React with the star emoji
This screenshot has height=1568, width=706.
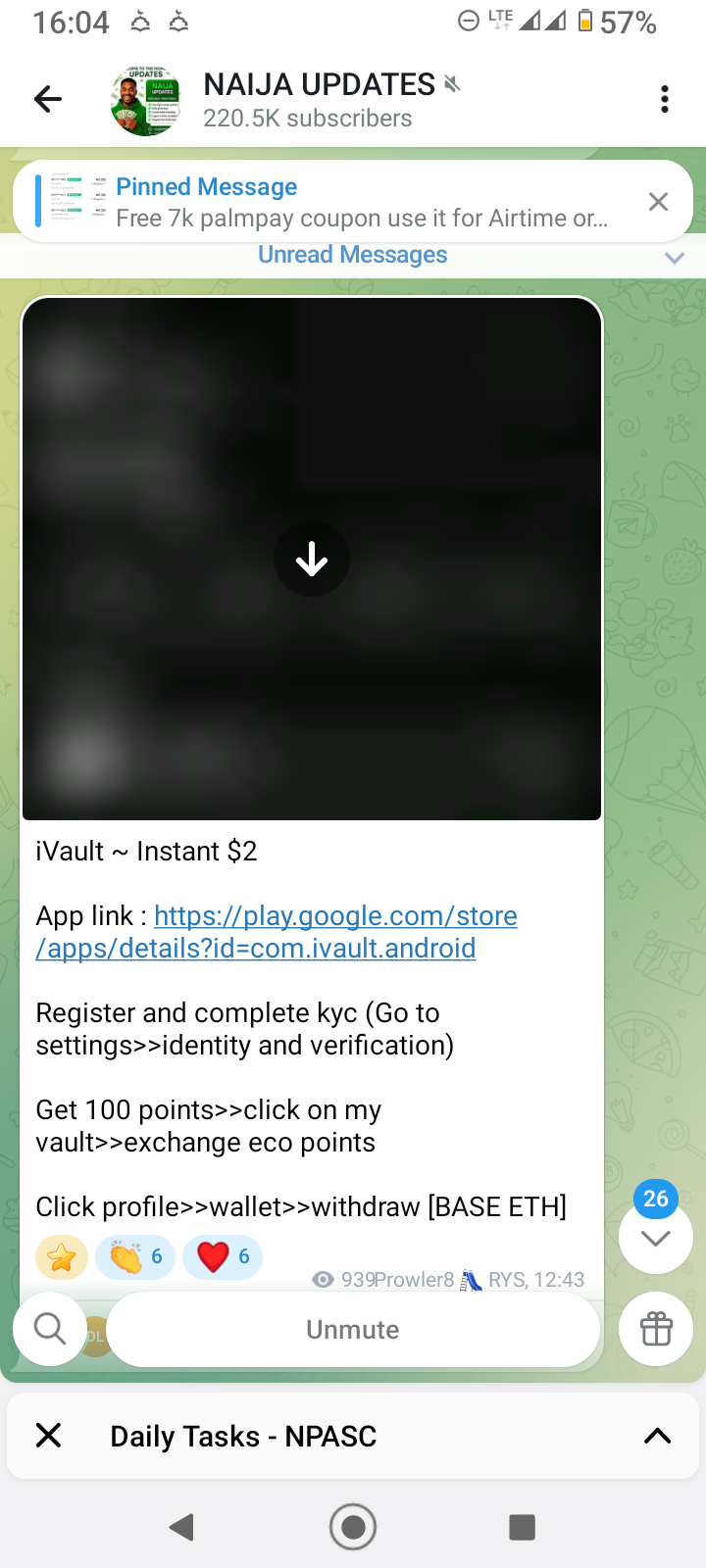62,1257
